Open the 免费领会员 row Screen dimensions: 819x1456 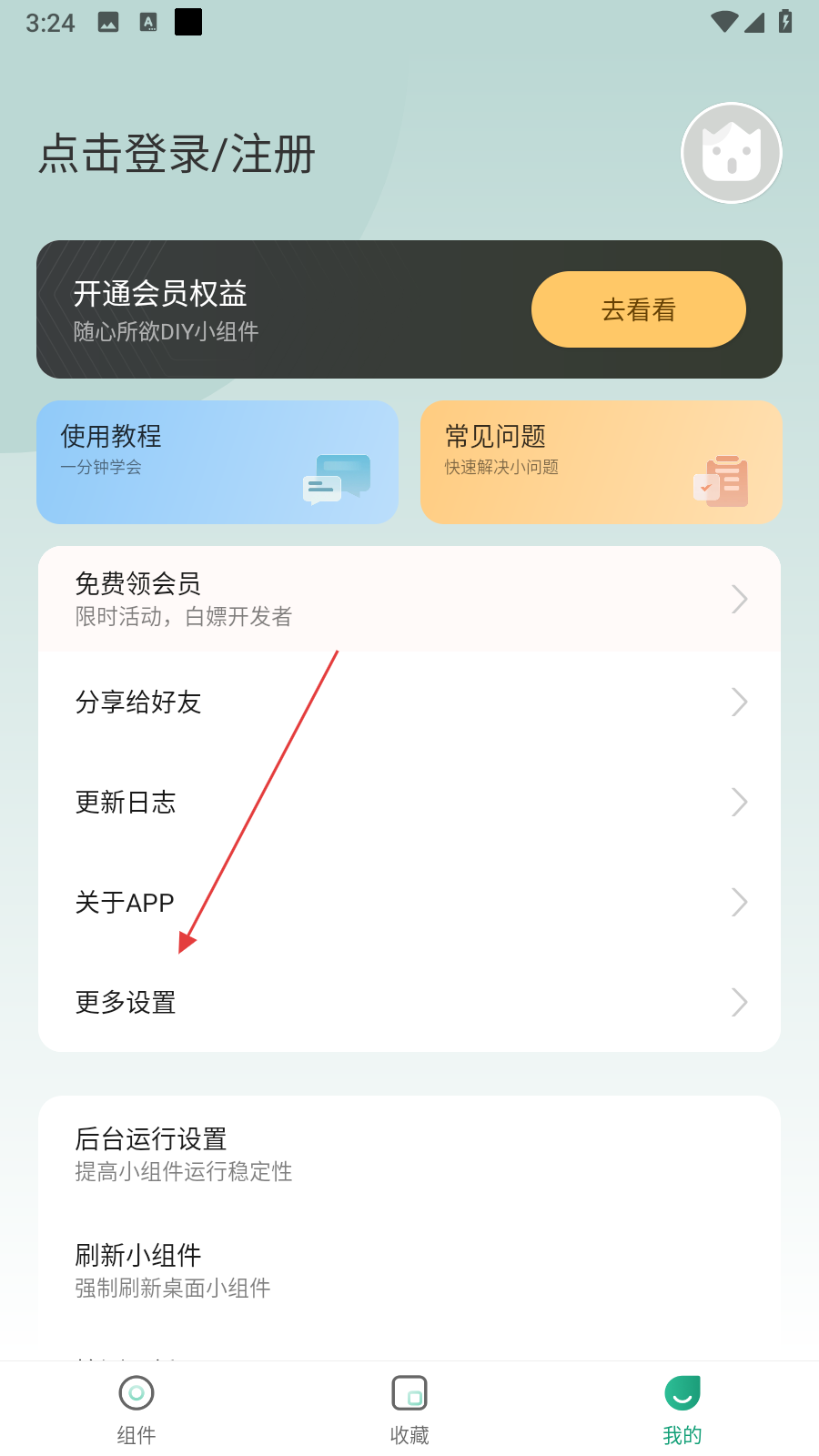[409, 599]
